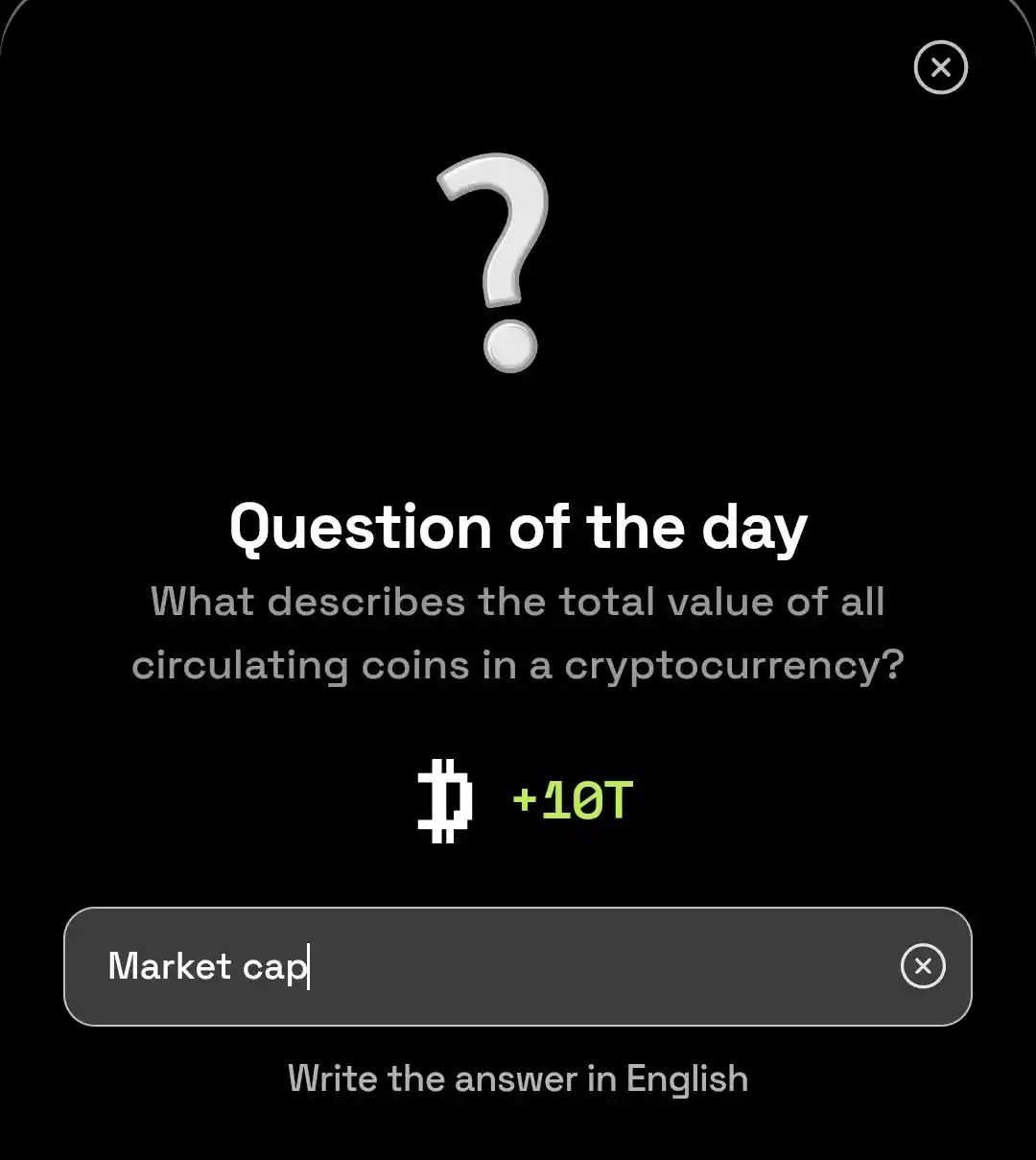
Task: Close the quiz popup via top corner control
Action: pyautogui.click(x=940, y=67)
